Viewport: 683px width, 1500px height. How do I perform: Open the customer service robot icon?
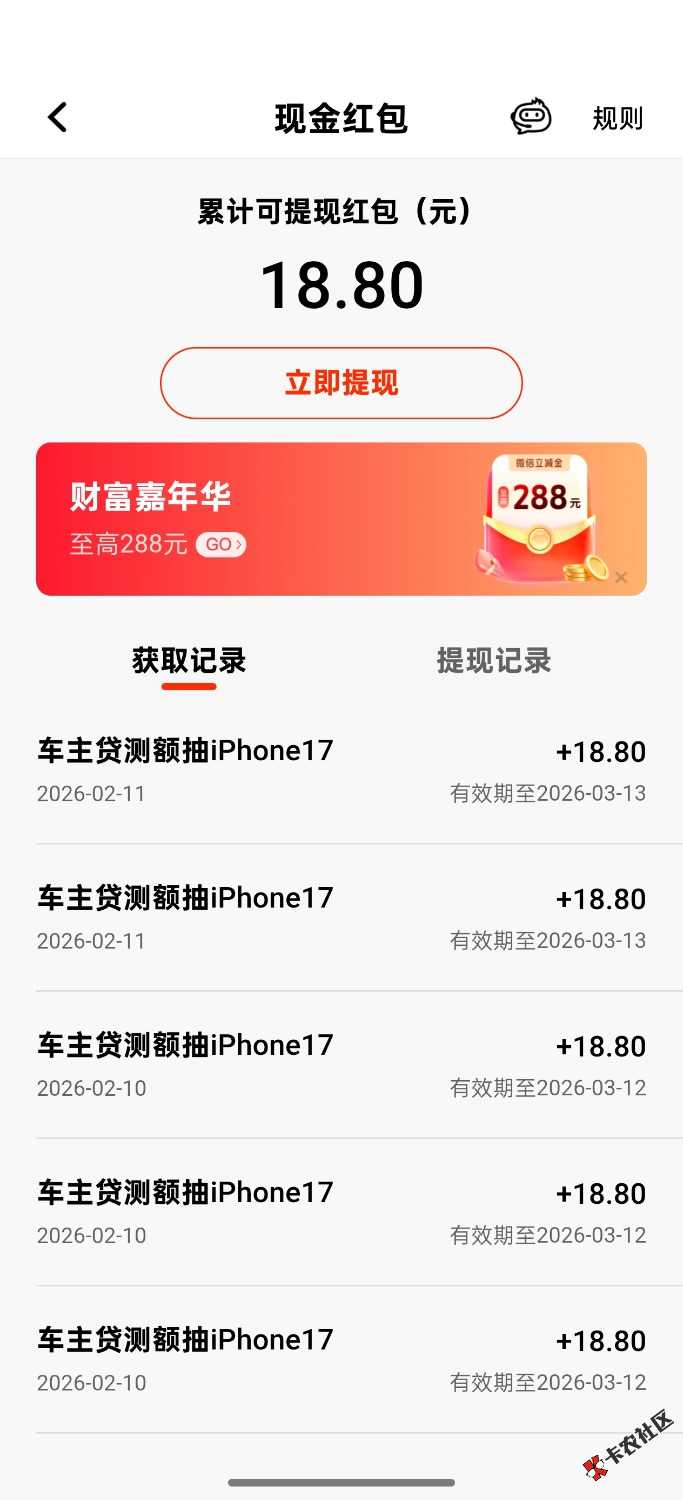(x=531, y=118)
